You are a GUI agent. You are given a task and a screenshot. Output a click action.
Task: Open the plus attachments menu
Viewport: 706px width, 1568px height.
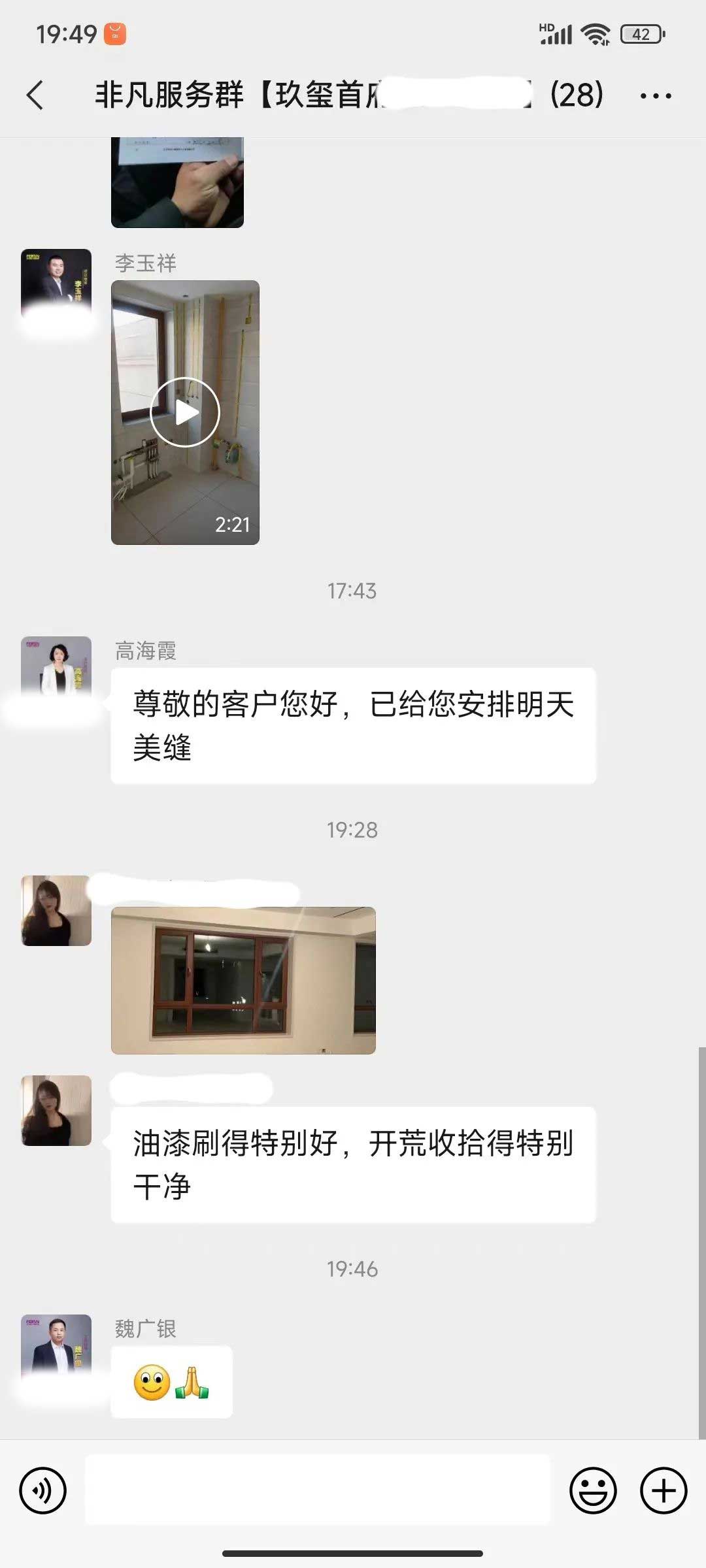click(663, 1490)
